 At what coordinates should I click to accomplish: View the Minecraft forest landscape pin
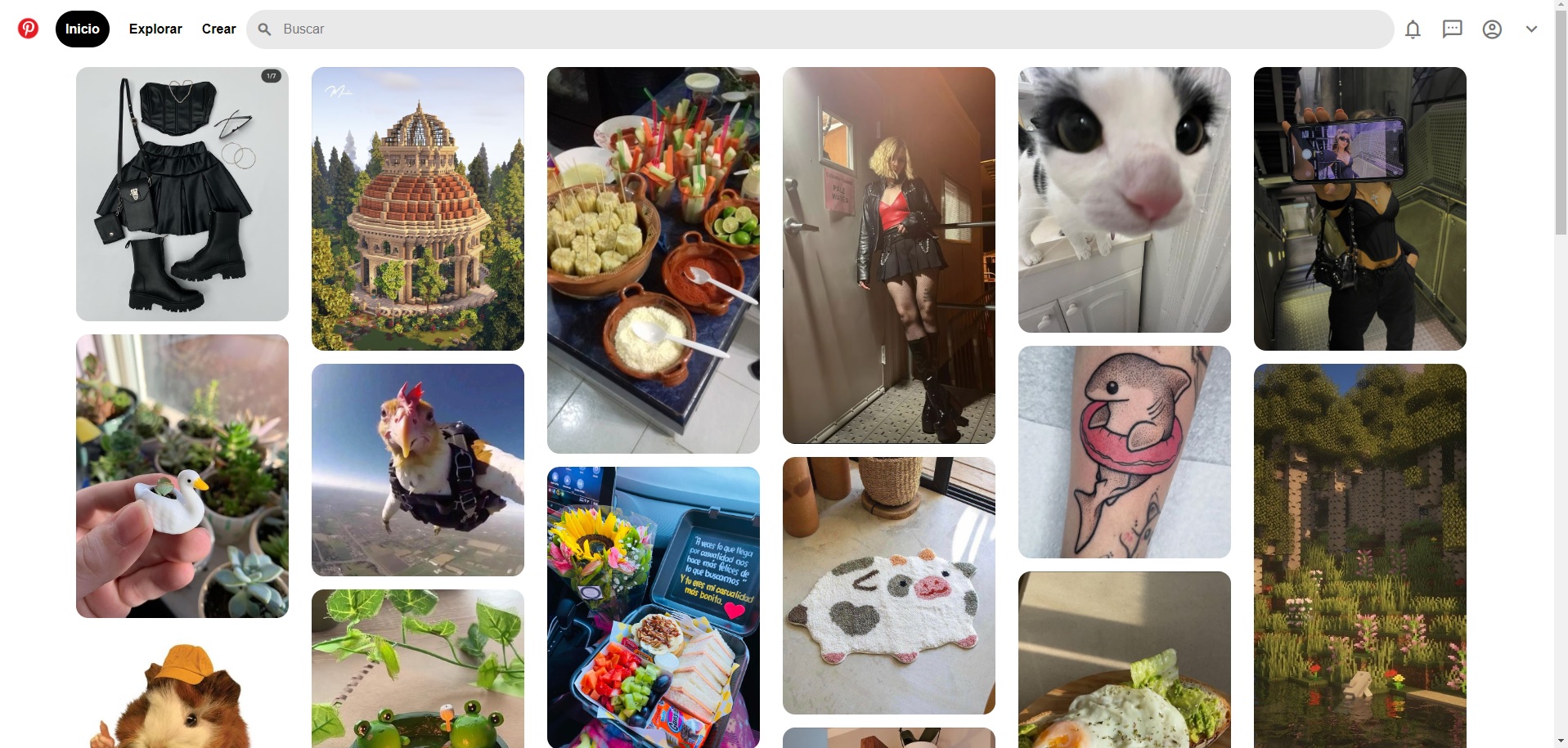click(x=1360, y=556)
